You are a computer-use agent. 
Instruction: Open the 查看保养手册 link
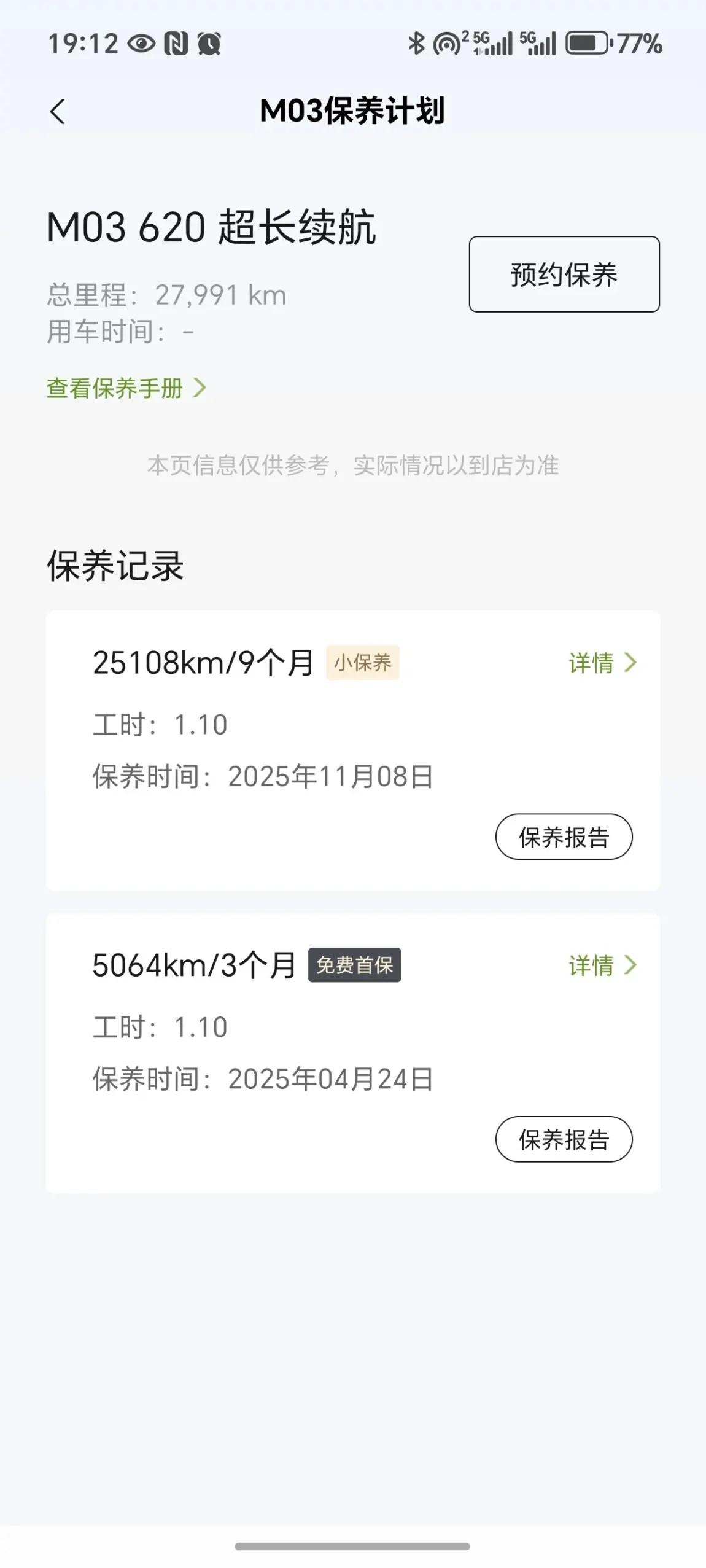click(126, 388)
